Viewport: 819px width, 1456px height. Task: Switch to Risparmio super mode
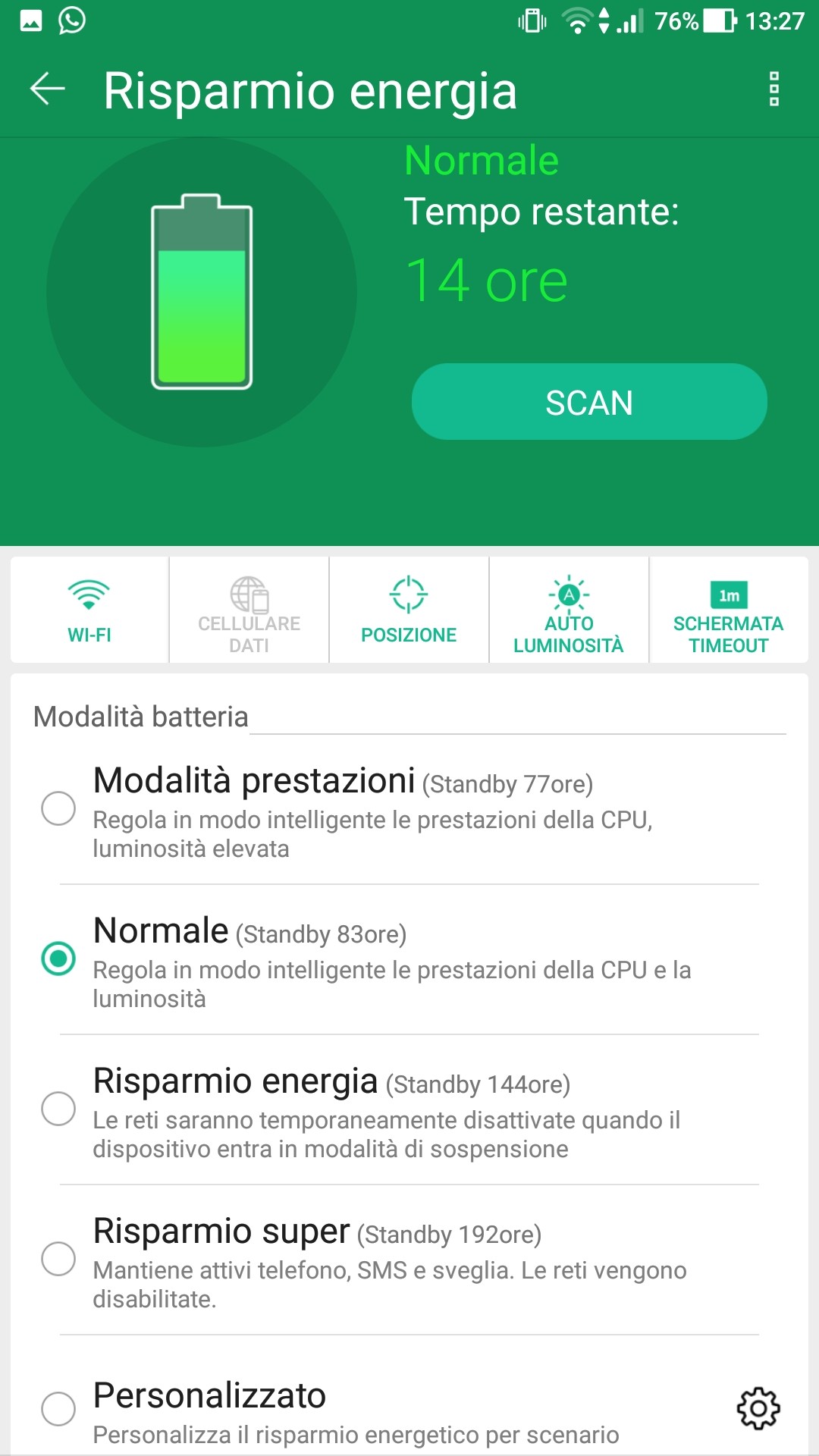point(58,1259)
